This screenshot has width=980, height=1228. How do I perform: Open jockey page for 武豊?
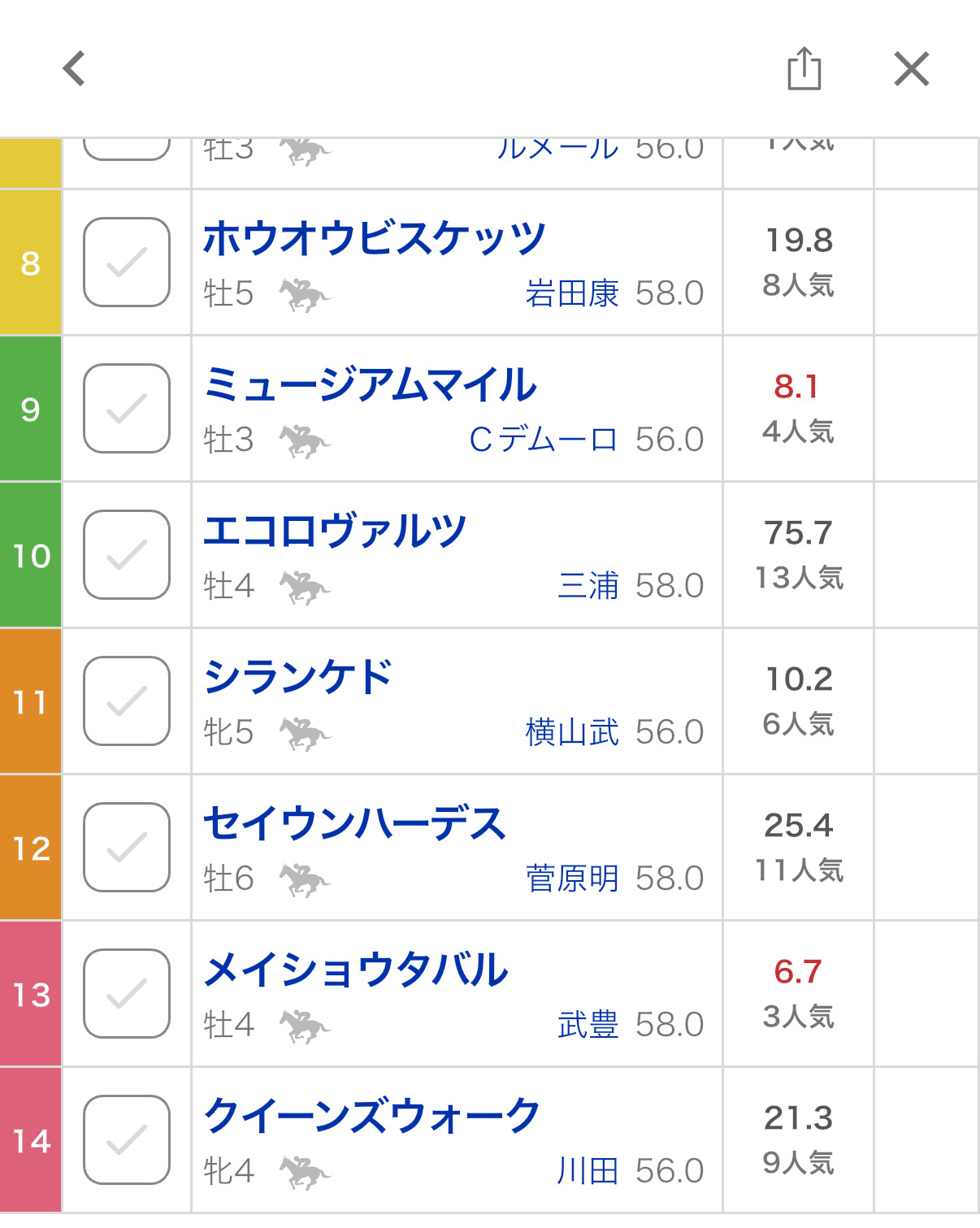[x=588, y=1025]
